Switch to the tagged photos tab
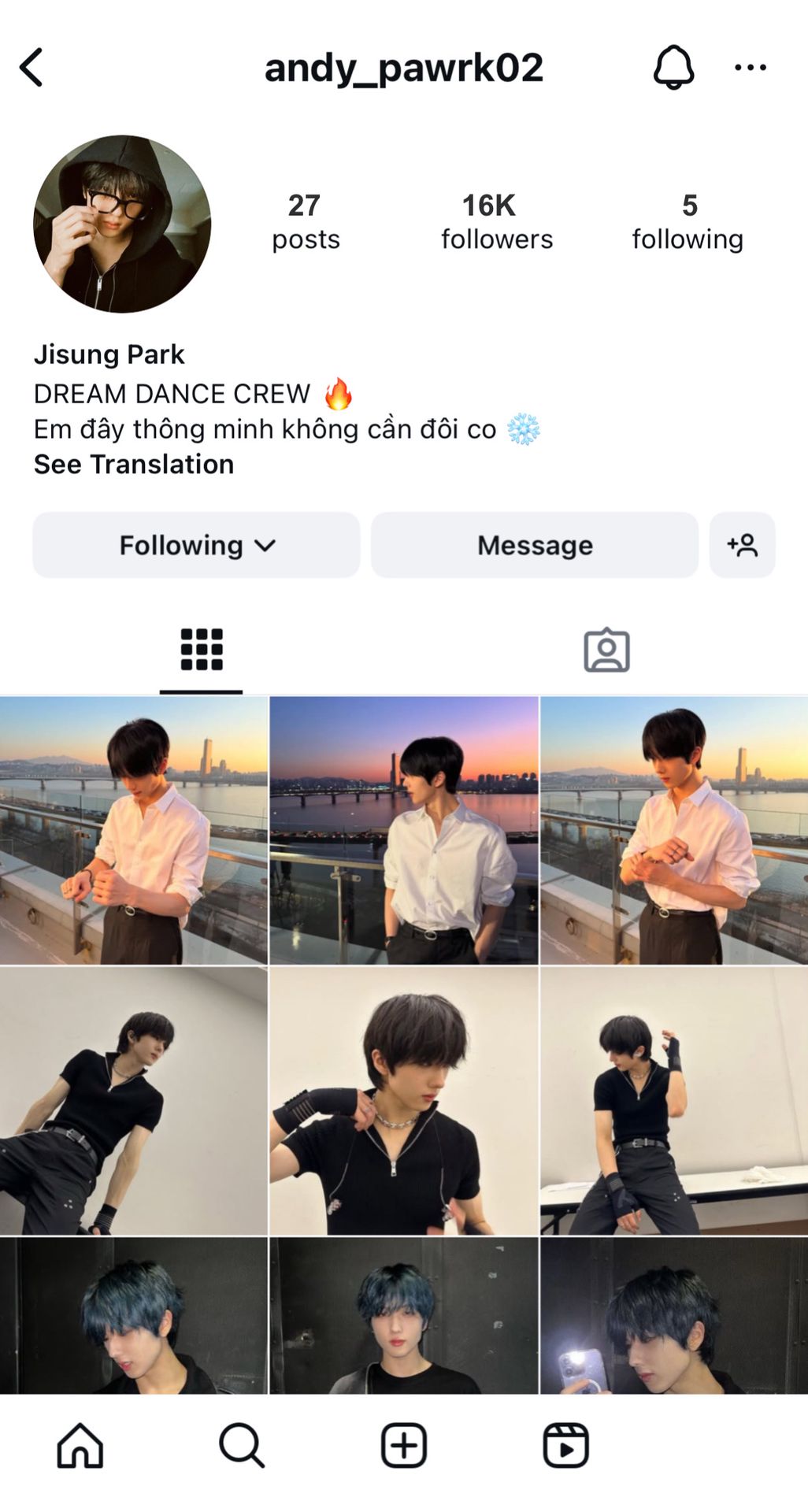 tap(606, 650)
